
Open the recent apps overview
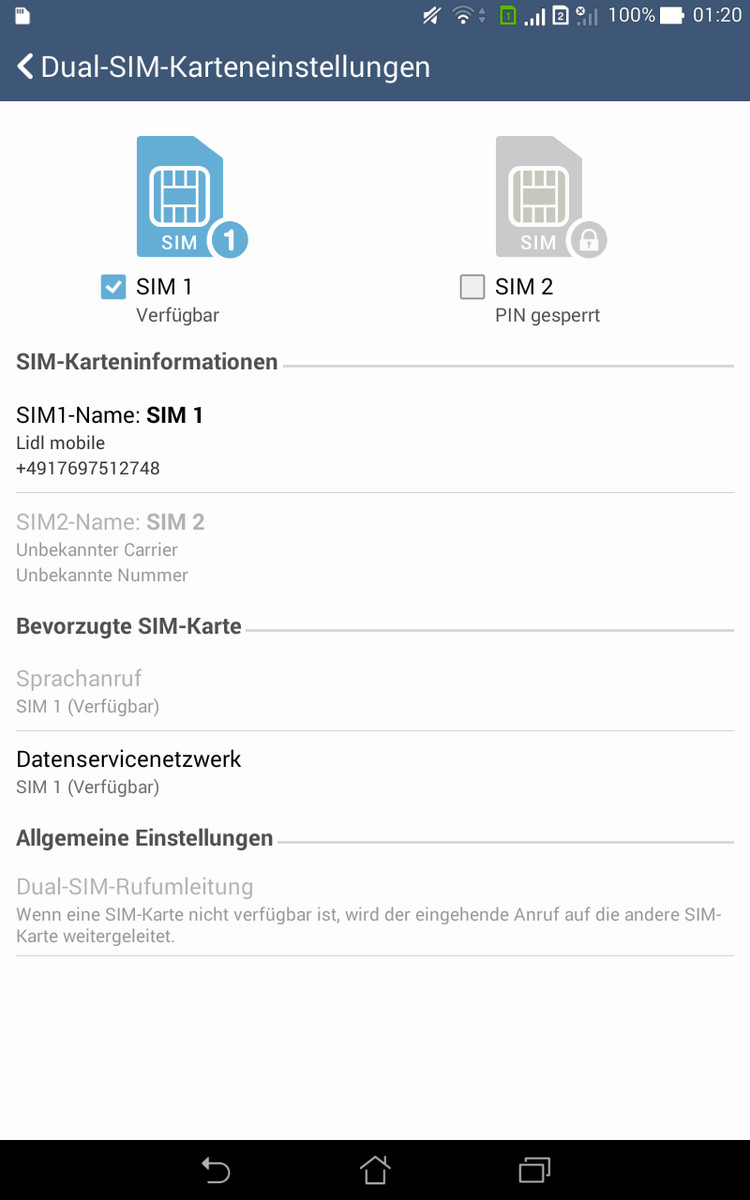535,1169
